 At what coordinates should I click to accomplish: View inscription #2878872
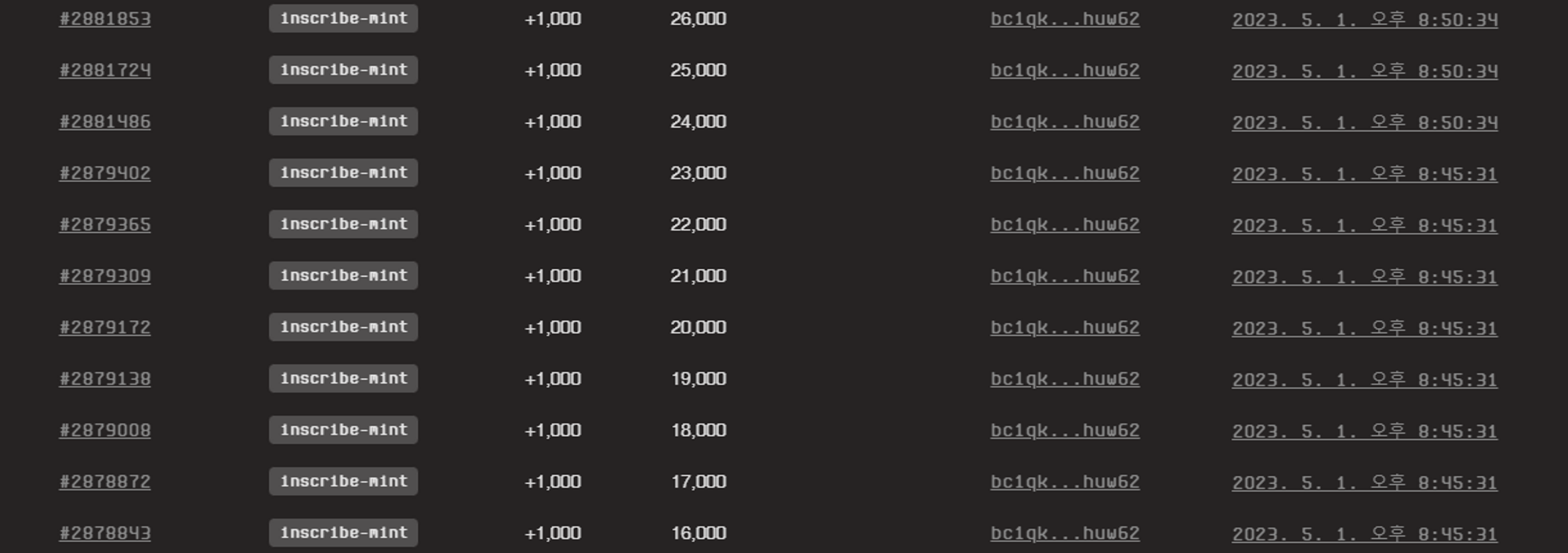(105, 482)
